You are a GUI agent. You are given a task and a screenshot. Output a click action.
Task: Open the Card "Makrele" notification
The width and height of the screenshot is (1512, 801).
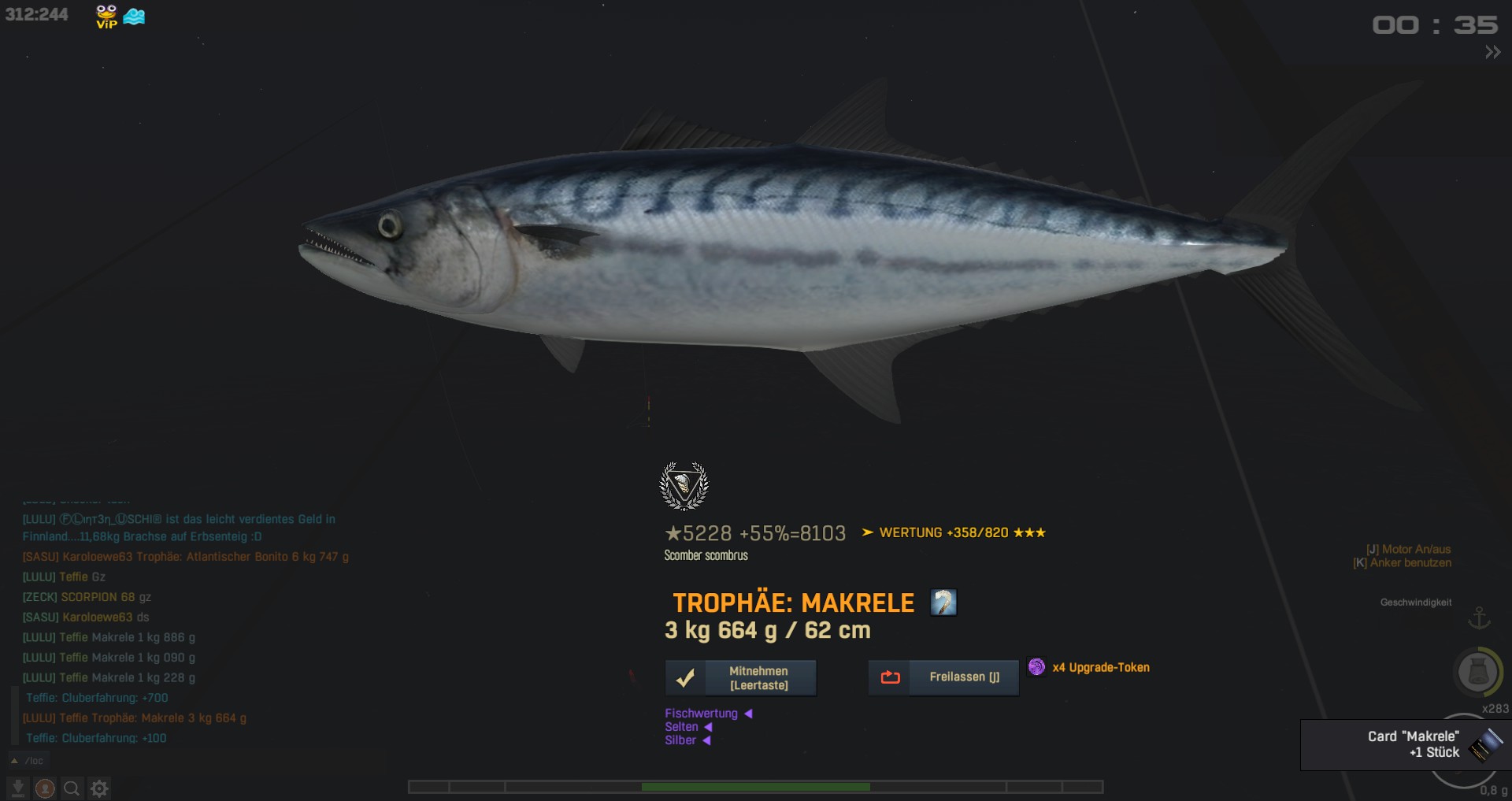tap(1405, 744)
